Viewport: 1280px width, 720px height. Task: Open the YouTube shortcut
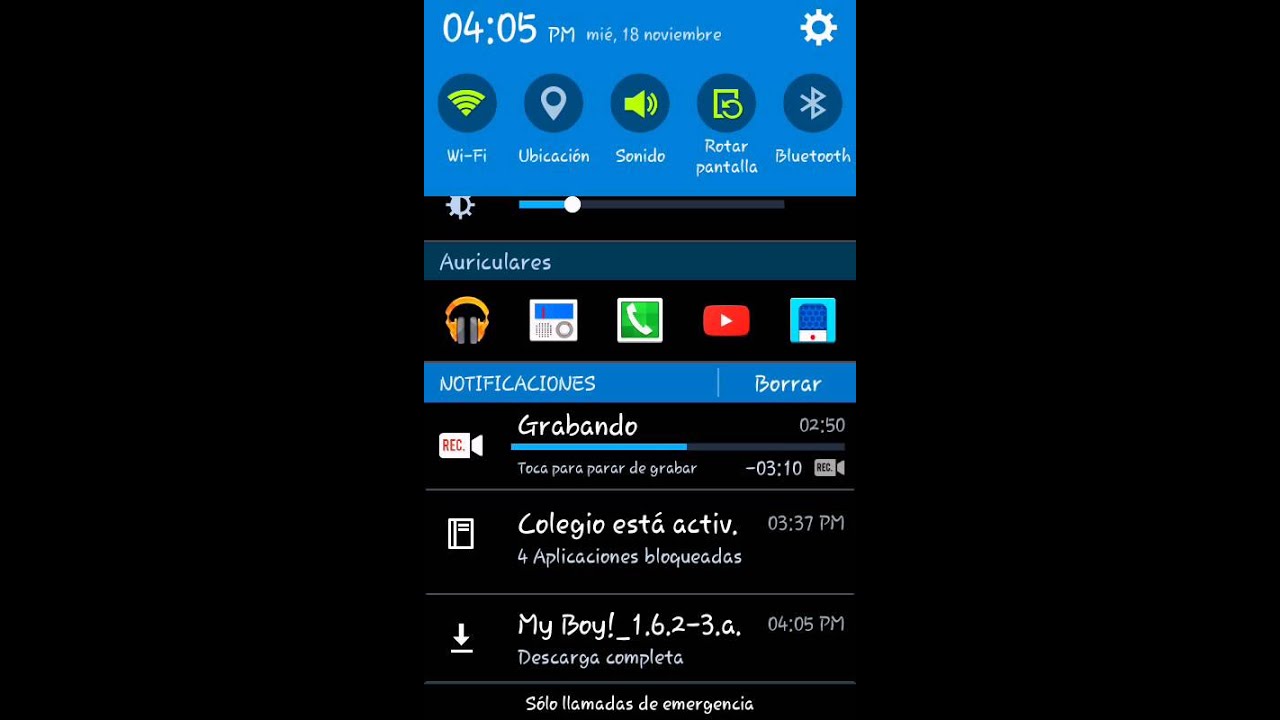[726, 321]
